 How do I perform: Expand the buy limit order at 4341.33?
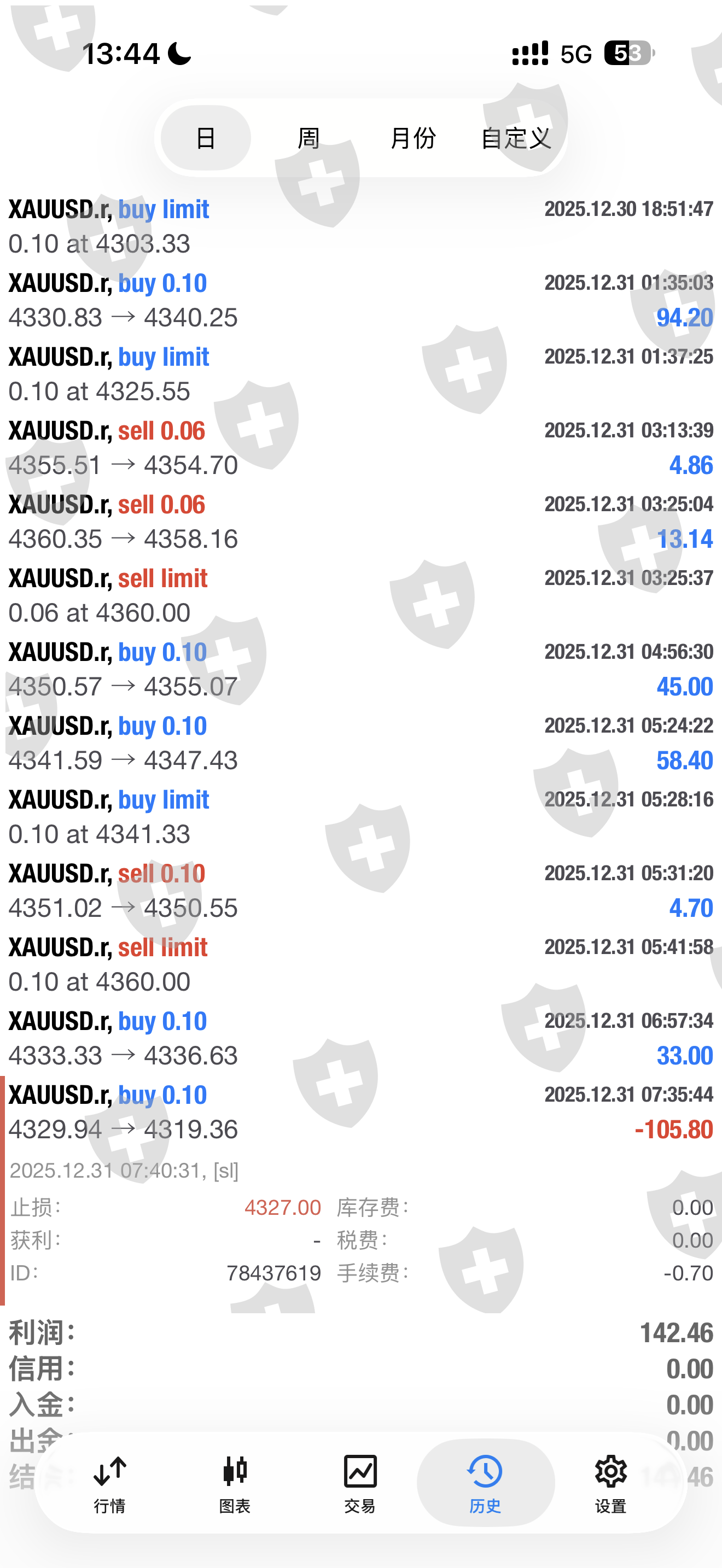(360, 817)
